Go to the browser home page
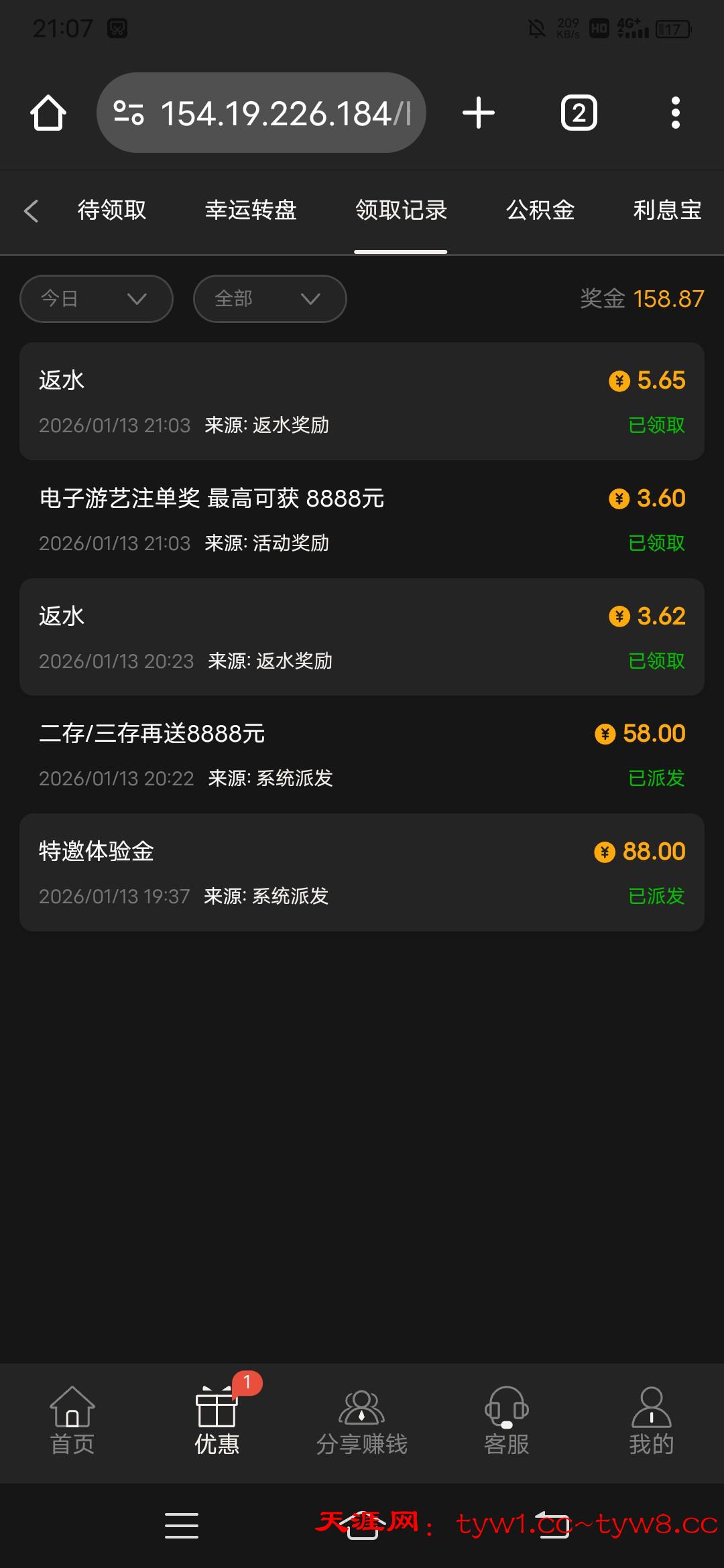Screen dimensions: 724x1568 (x=48, y=113)
